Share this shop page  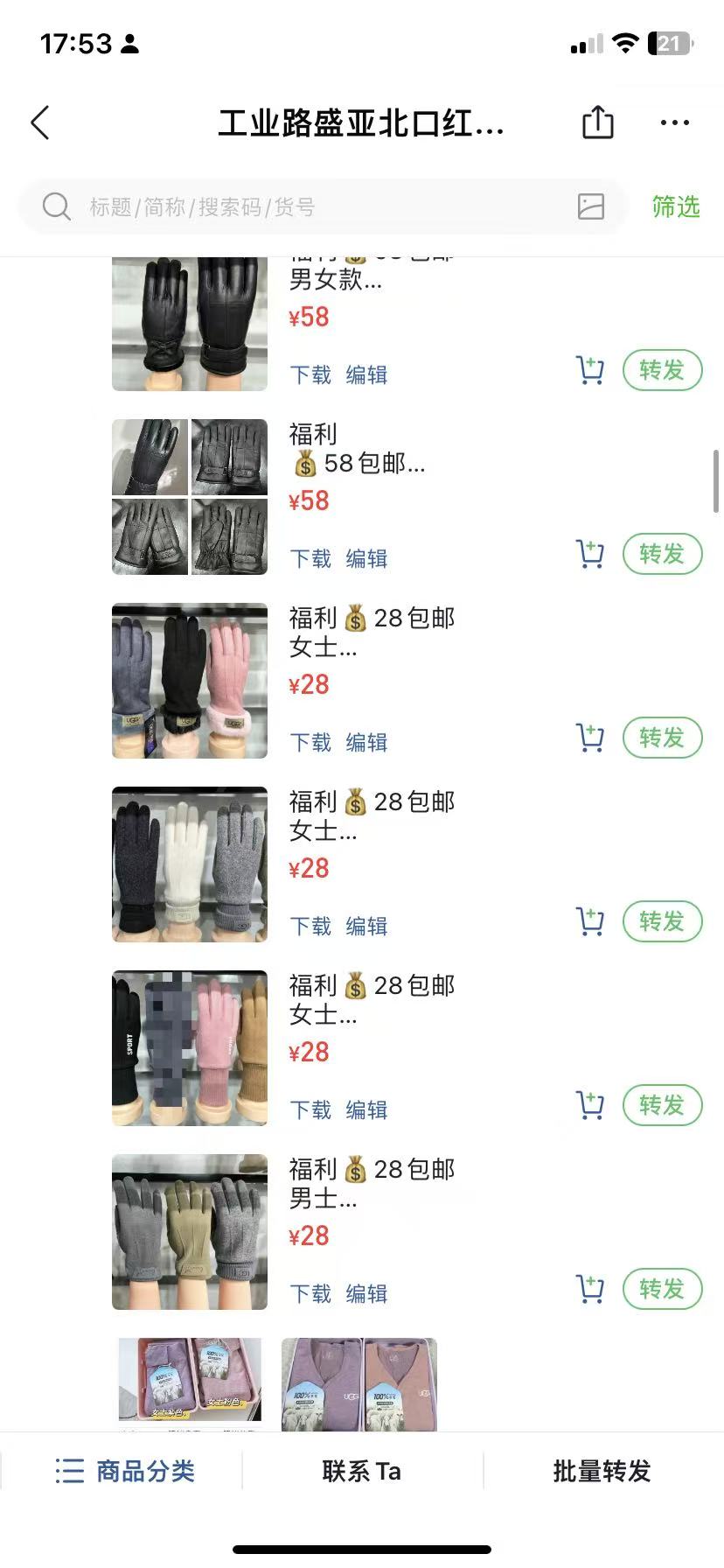598,122
